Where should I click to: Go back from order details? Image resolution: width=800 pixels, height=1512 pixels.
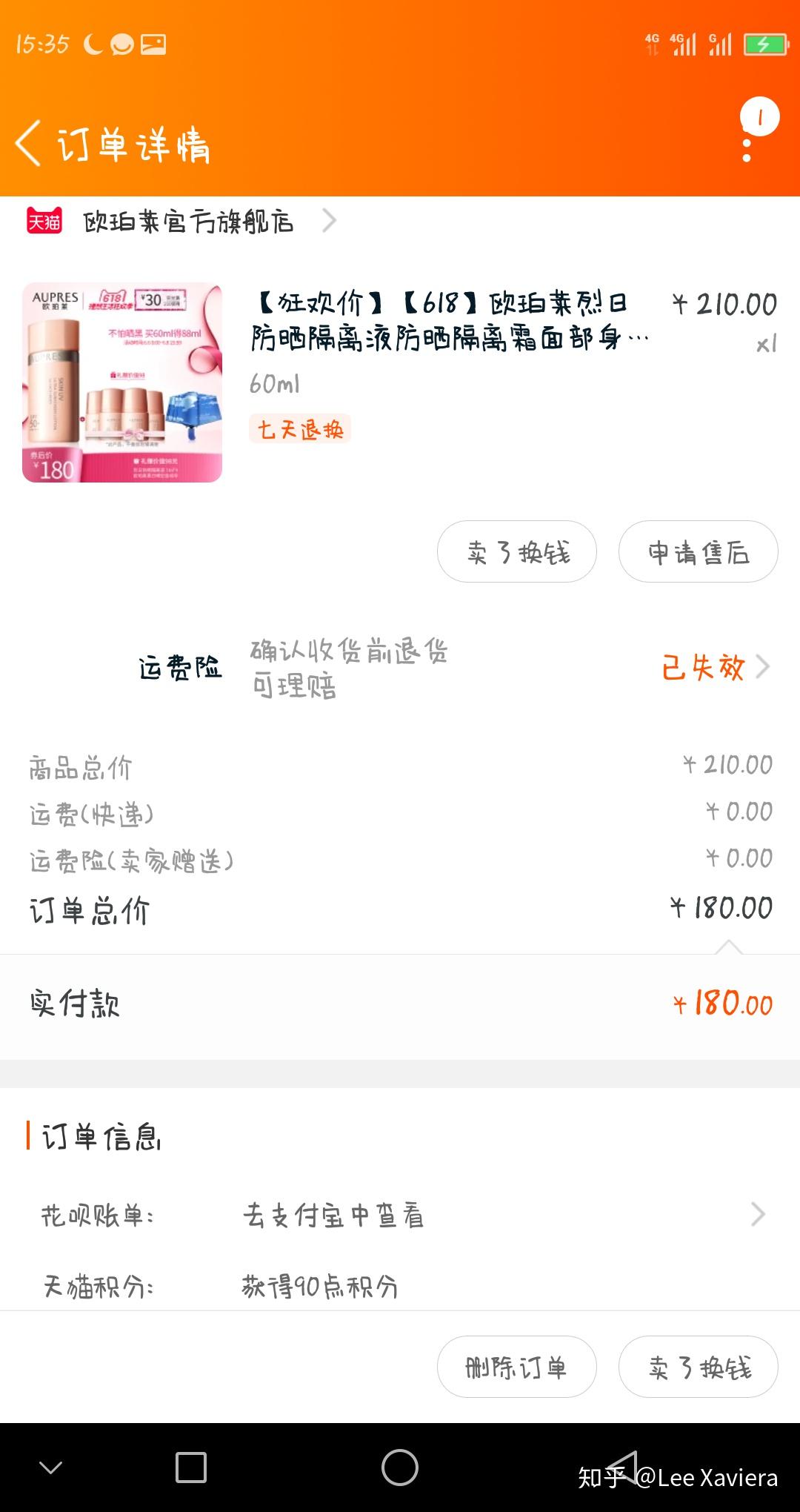tap(30, 143)
